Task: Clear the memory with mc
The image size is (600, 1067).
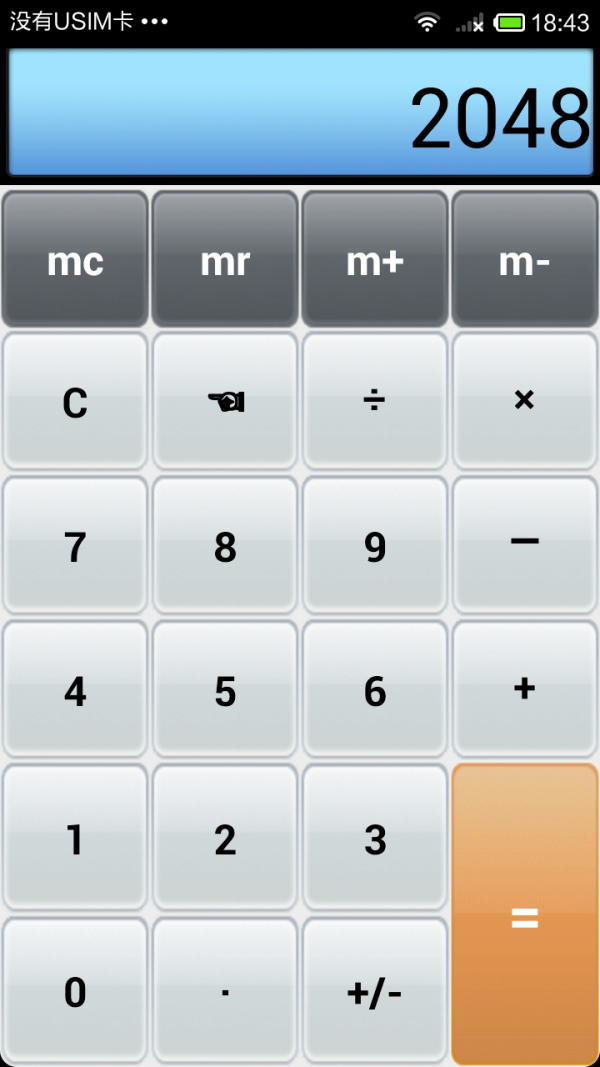Action: [x=75, y=260]
